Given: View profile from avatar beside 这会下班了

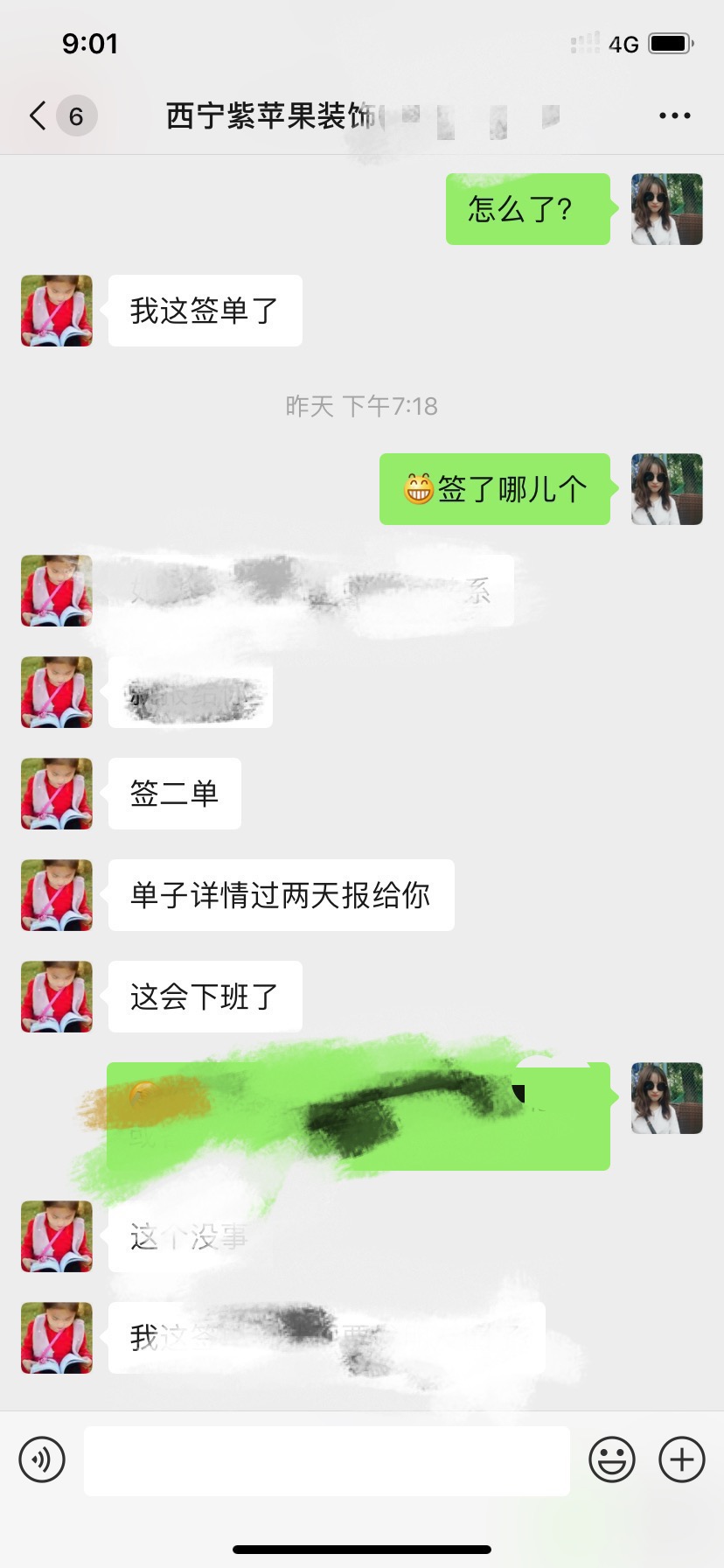Looking at the screenshot, I should (57, 997).
